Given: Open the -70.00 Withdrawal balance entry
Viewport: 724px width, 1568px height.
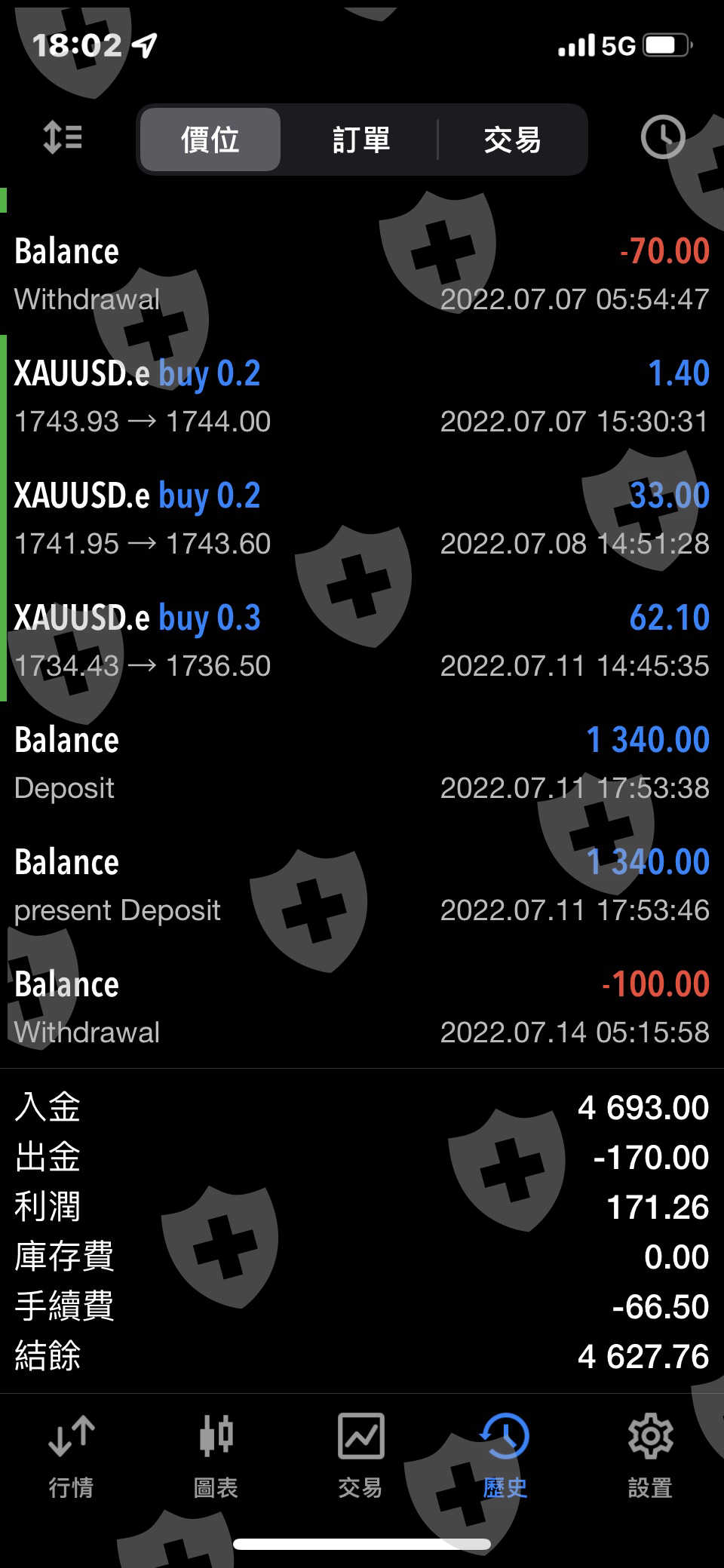Looking at the screenshot, I should click(362, 275).
